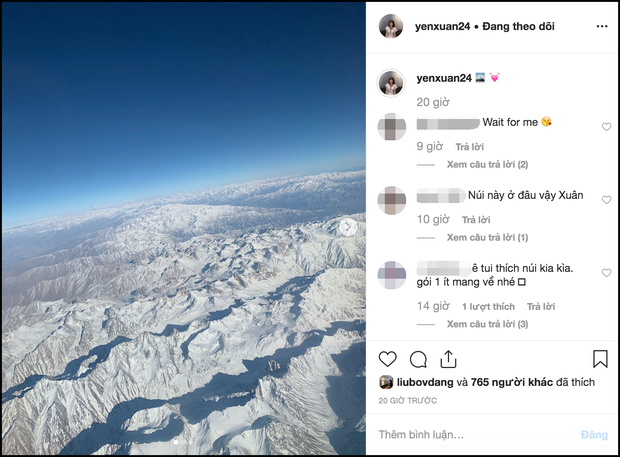Show likes via "1 lượt thích"

489,306
